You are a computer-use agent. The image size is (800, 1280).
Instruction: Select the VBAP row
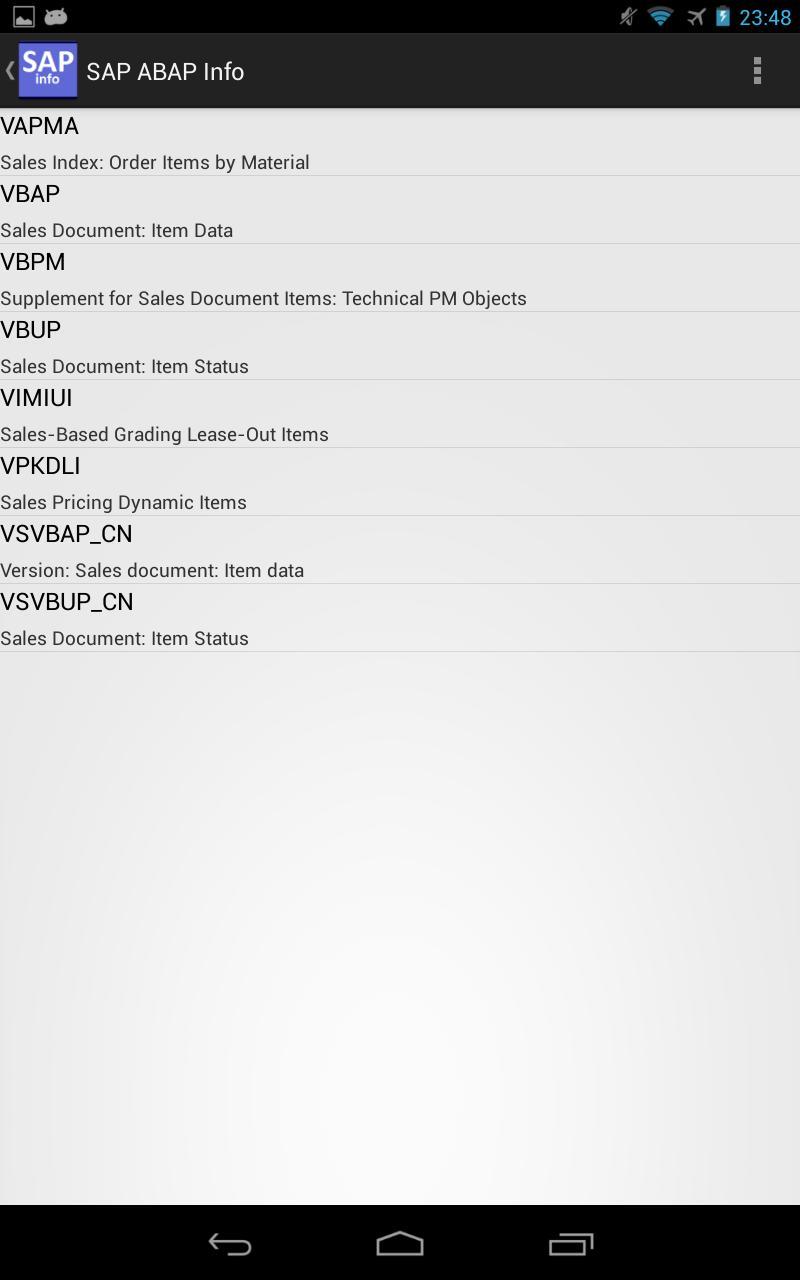tap(400, 210)
